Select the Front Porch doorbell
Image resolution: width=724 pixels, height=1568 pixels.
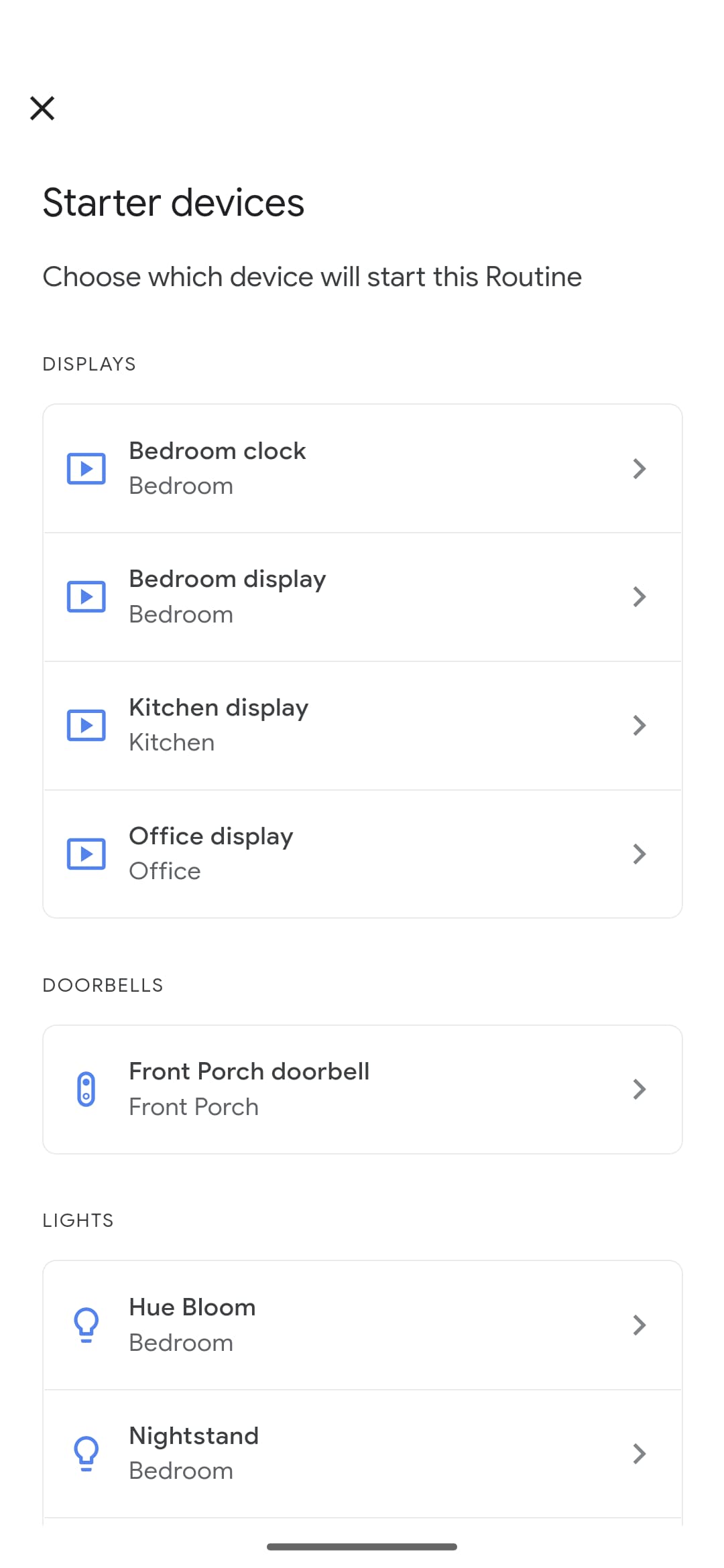click(362, 1089)
